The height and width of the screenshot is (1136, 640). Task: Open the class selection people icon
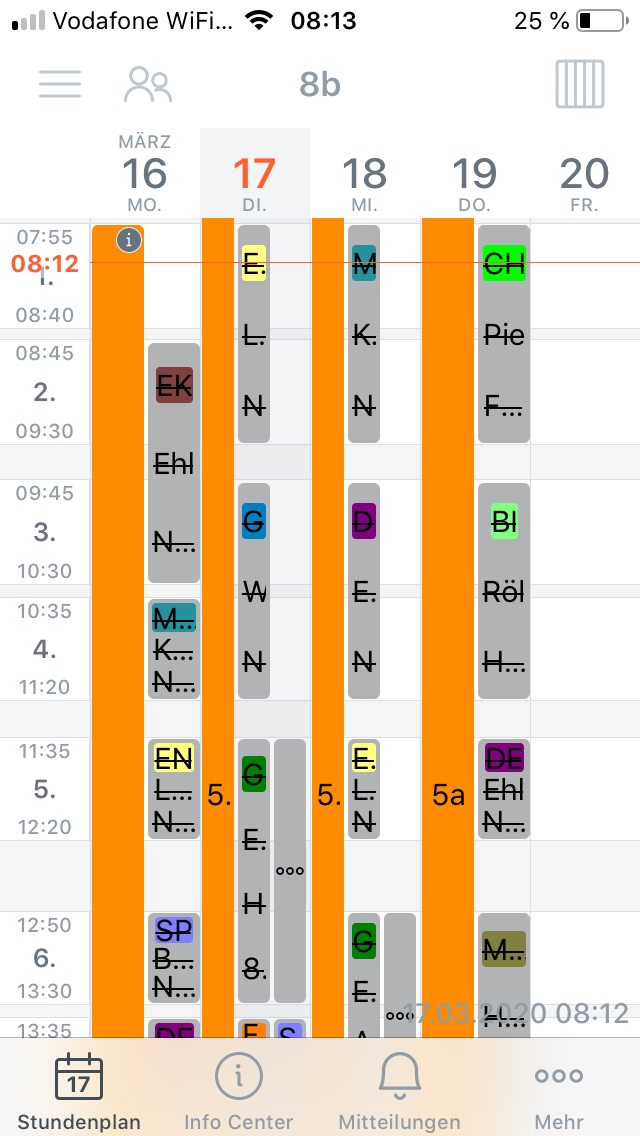pyautogui.click(x=148, y=84)
